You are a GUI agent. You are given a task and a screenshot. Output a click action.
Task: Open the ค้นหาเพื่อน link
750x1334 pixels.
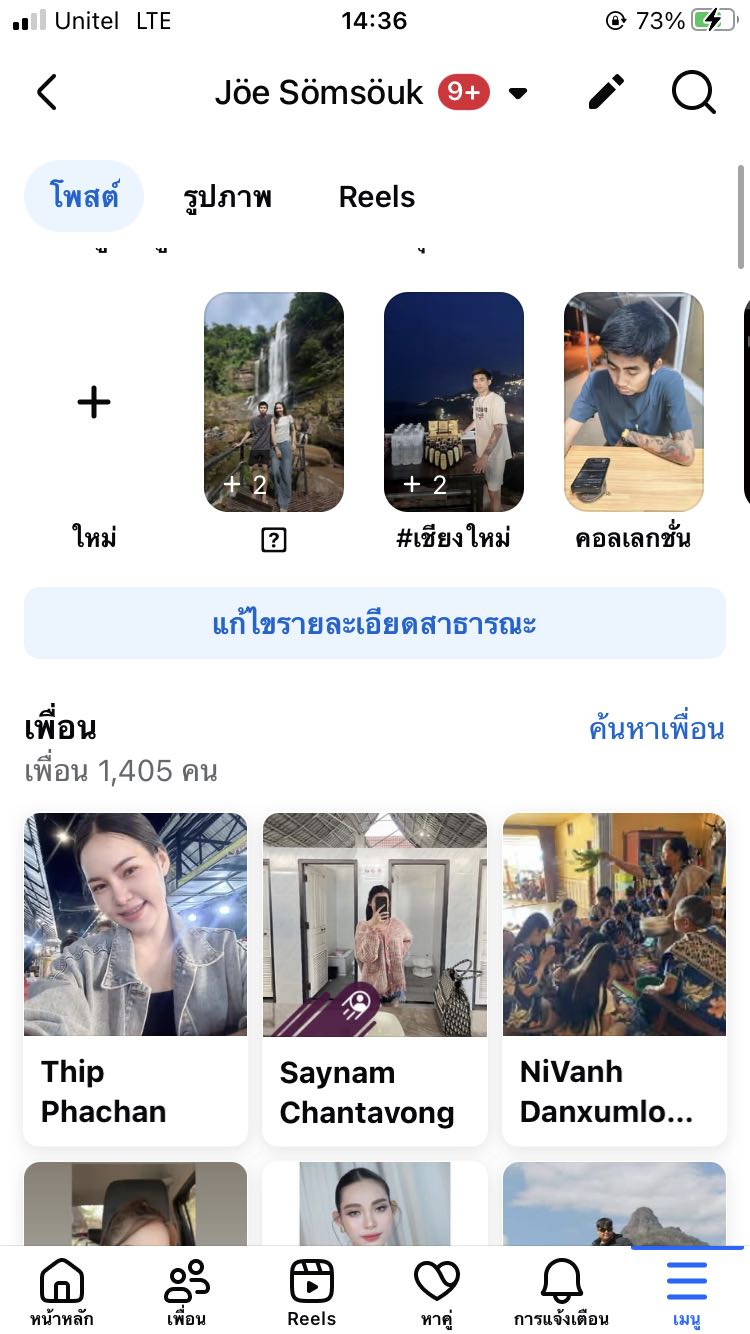656,729
